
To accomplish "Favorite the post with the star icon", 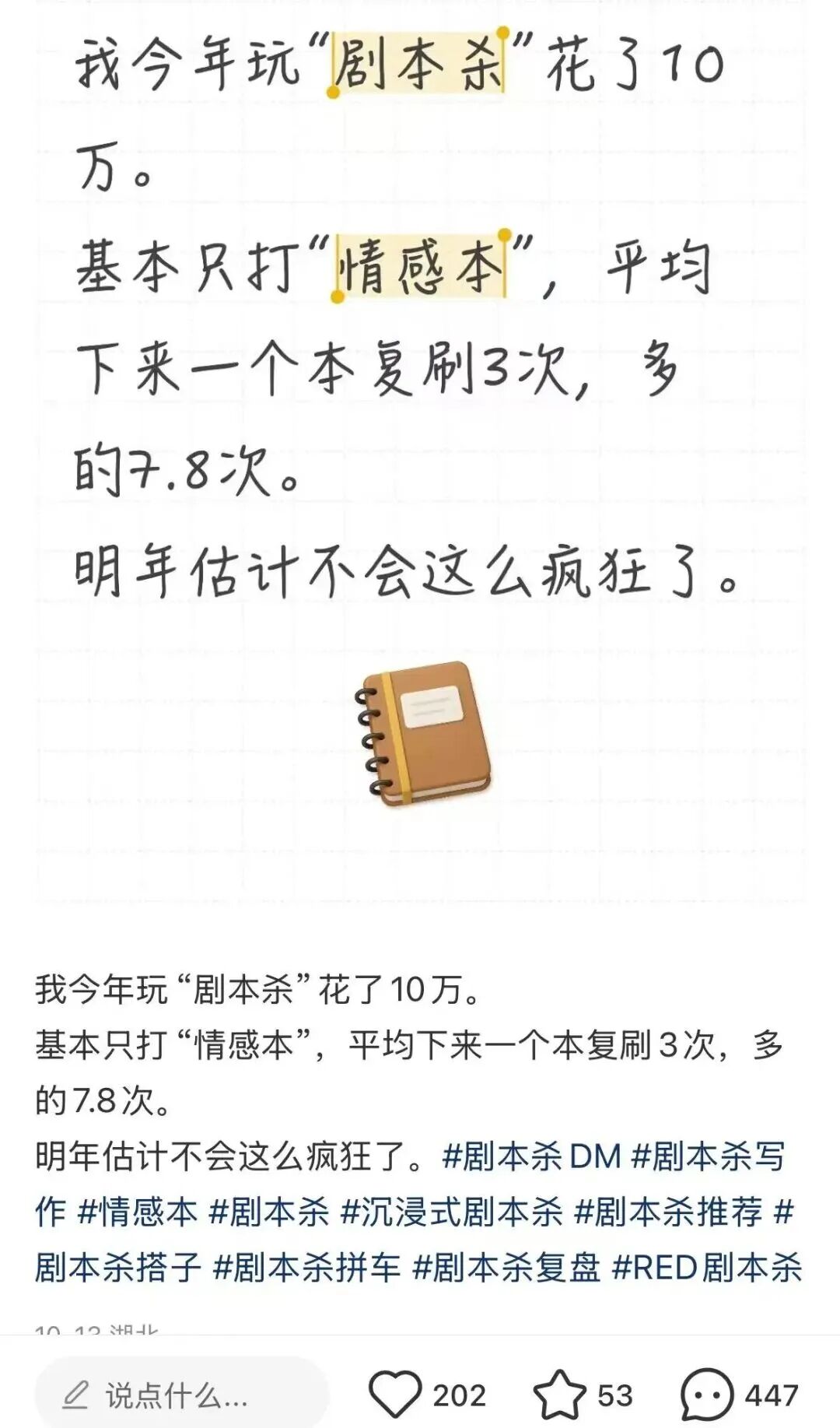I will 559,1395.
